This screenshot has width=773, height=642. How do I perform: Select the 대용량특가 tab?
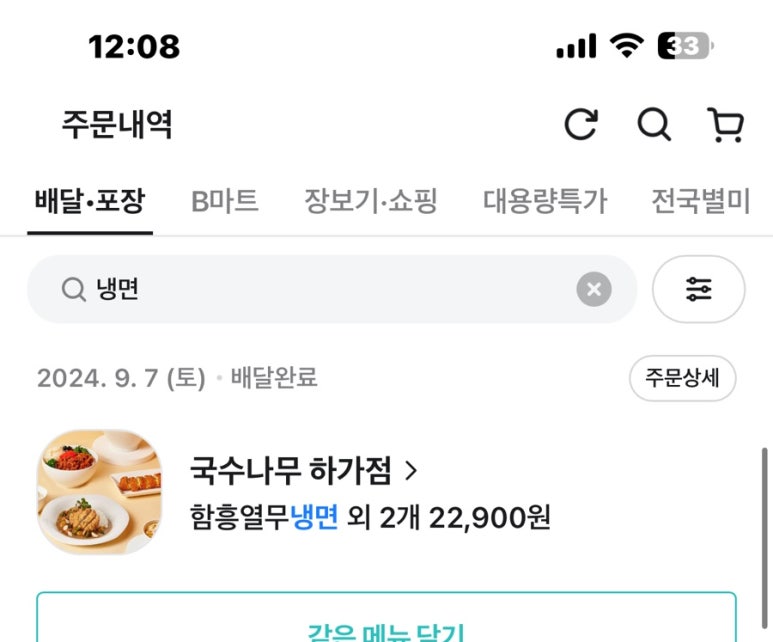tap(545, 201)
